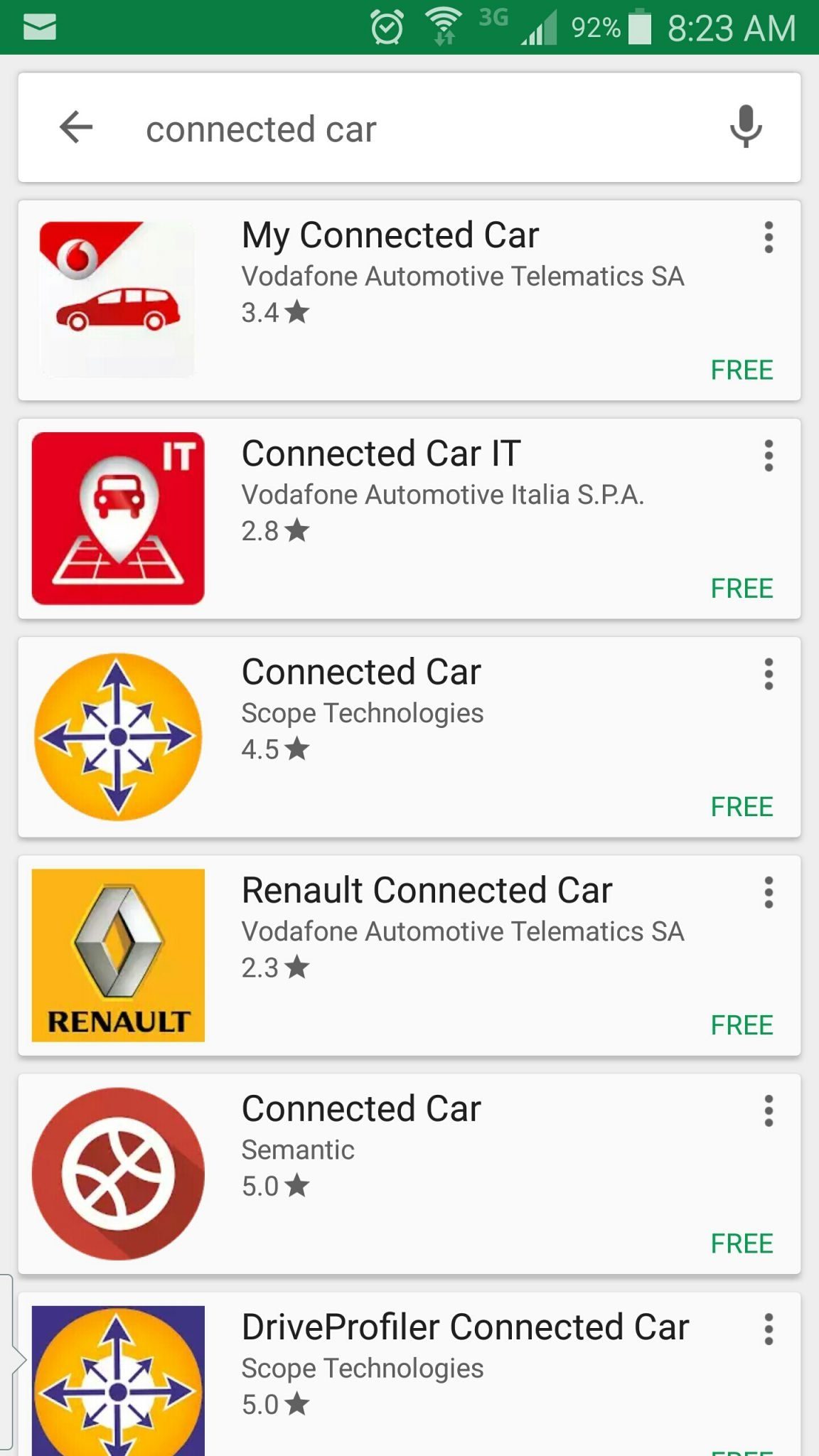Open the overflow menu on Semantic's Connected Car
The height and width of the screenshot is (1456, 819).
[769, 1110]
